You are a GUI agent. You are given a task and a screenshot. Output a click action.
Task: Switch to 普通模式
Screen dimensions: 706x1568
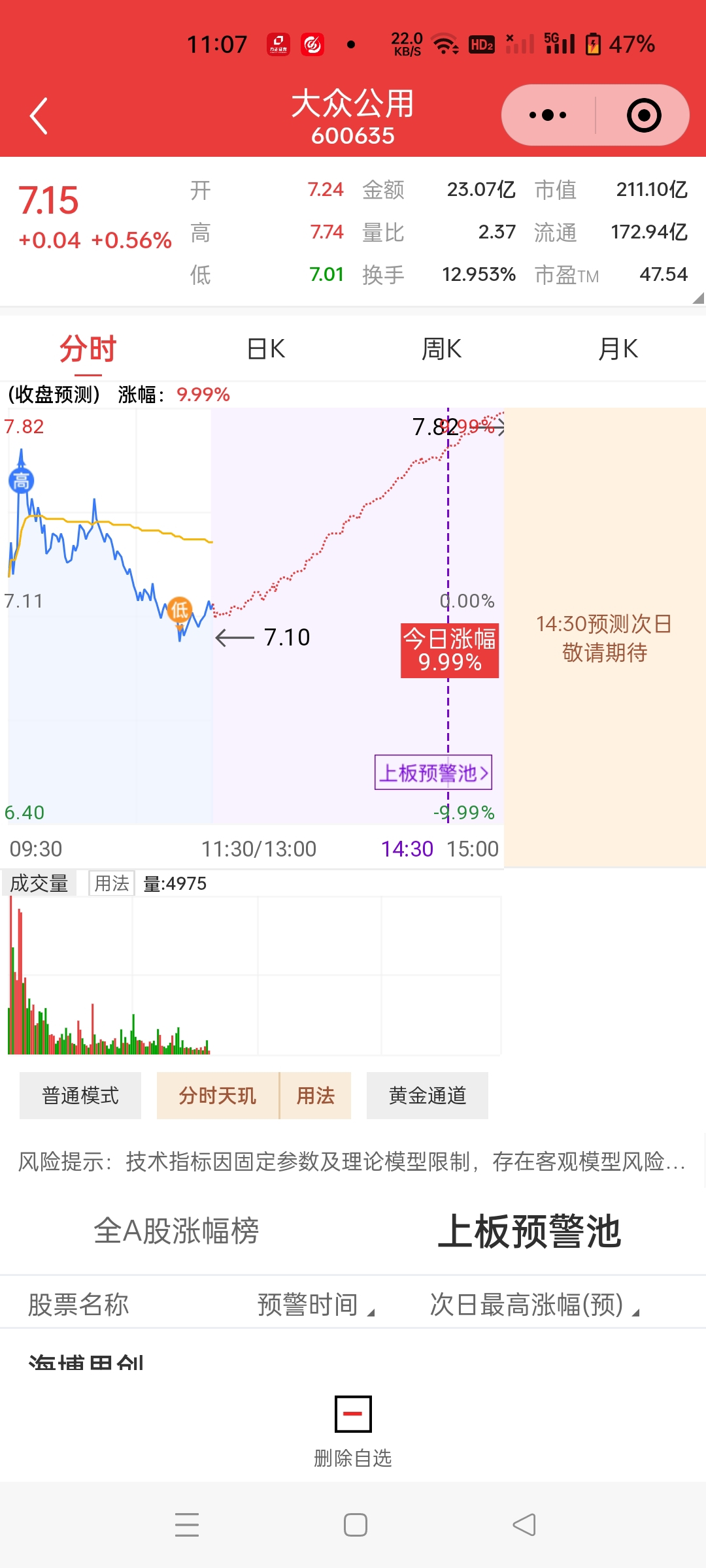[x=80, y=1096]
